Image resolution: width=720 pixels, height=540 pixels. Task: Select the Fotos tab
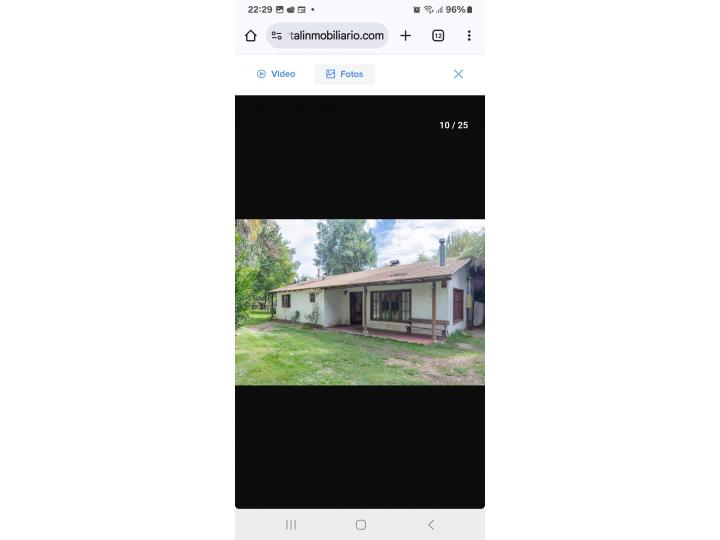point(344,74)
